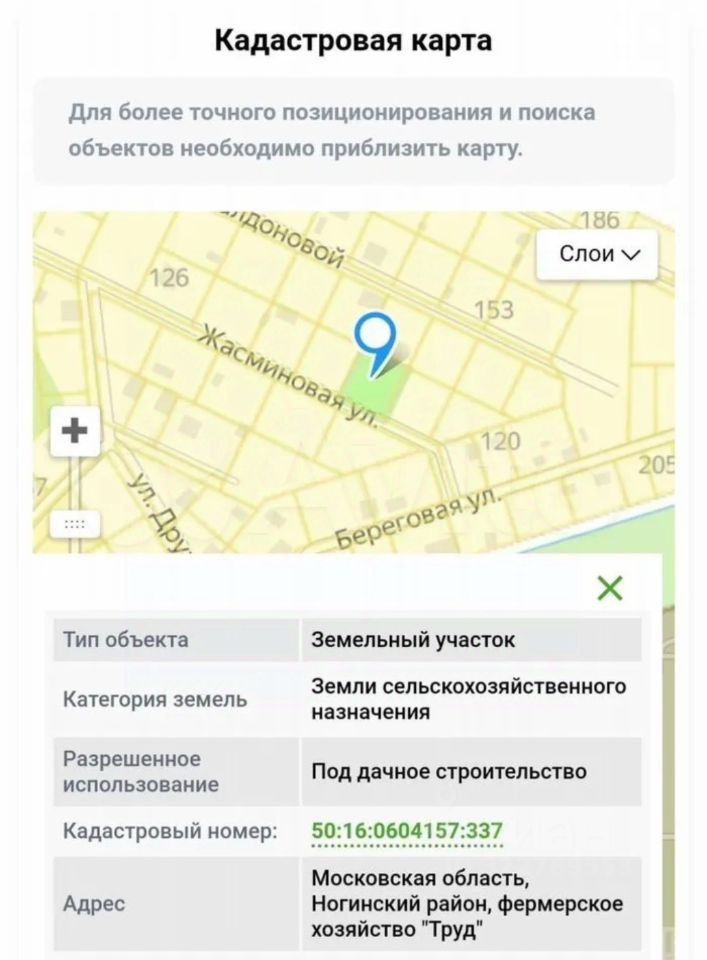Open the Слои layers dropdown
This screenshot has height=960, width=707.
click(598, 254)
